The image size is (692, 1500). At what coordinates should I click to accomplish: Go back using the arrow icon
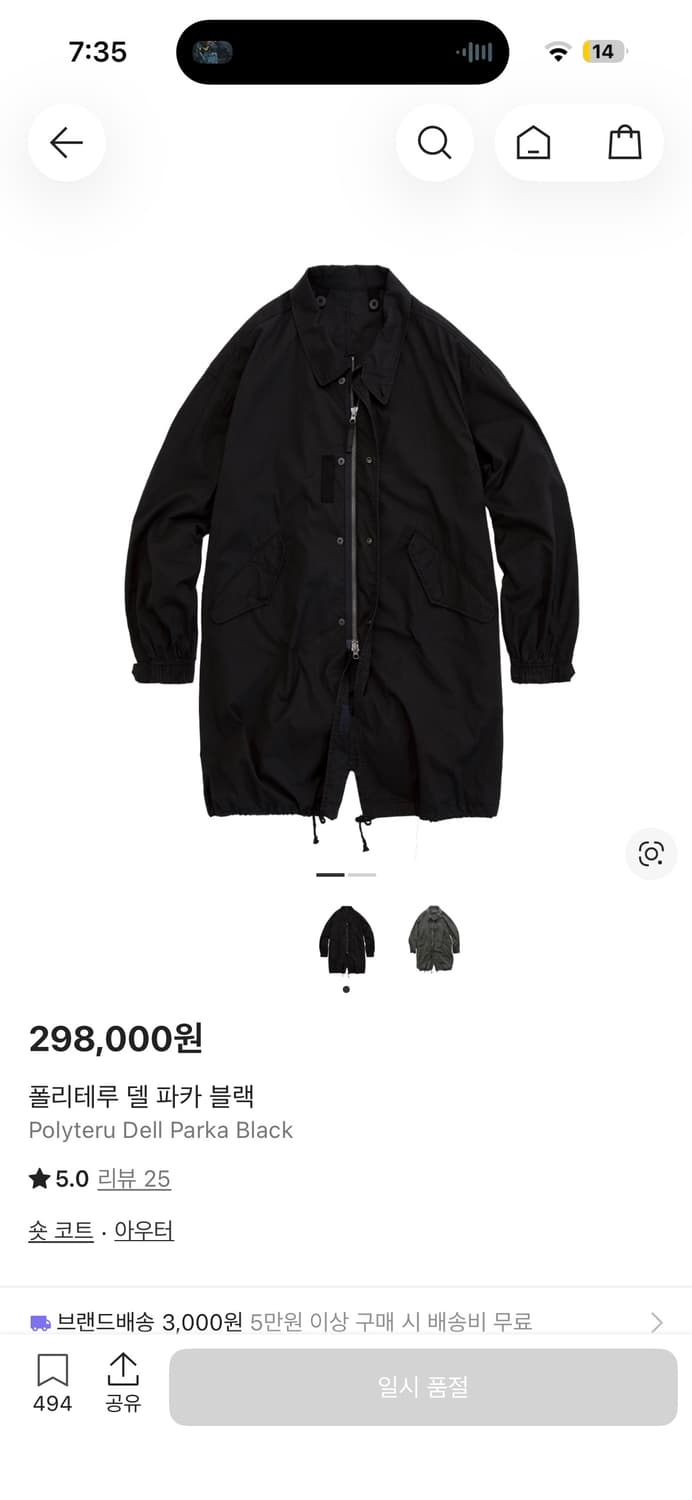66,143
